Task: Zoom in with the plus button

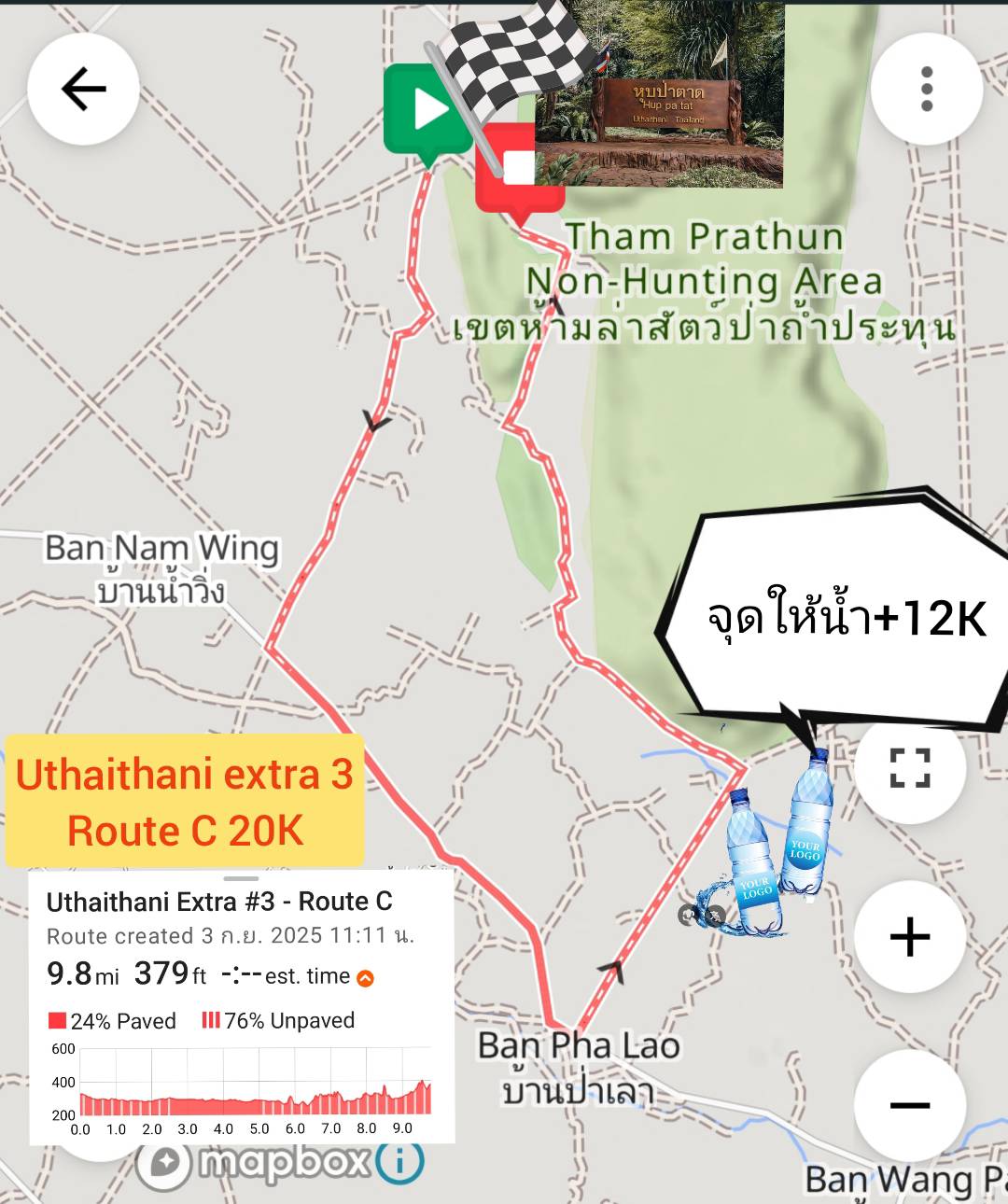Action: (909, 937)
